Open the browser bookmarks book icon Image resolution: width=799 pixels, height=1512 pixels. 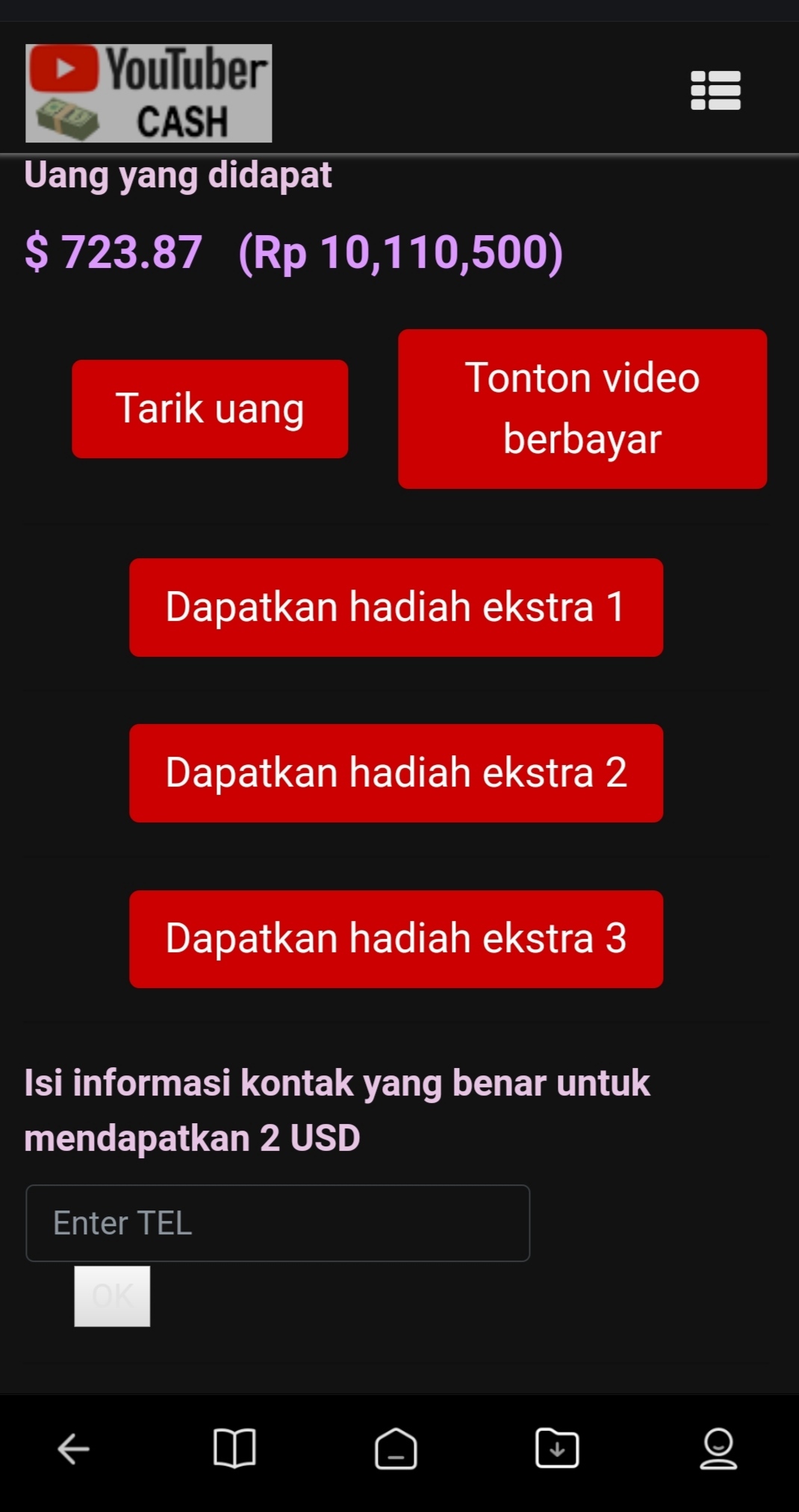coord(234,1449)
